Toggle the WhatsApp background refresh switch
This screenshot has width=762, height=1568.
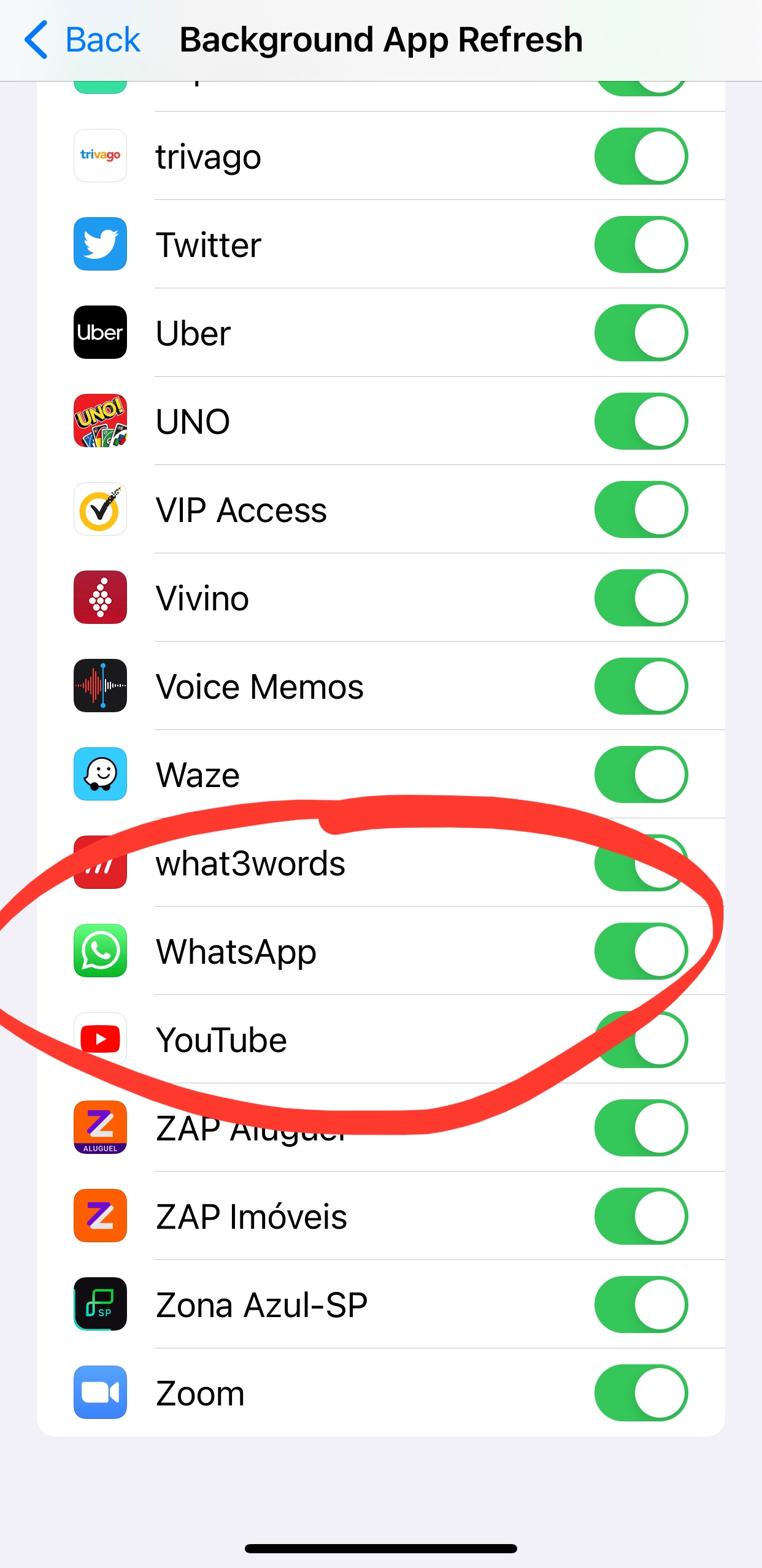click(x=641, y=951)
